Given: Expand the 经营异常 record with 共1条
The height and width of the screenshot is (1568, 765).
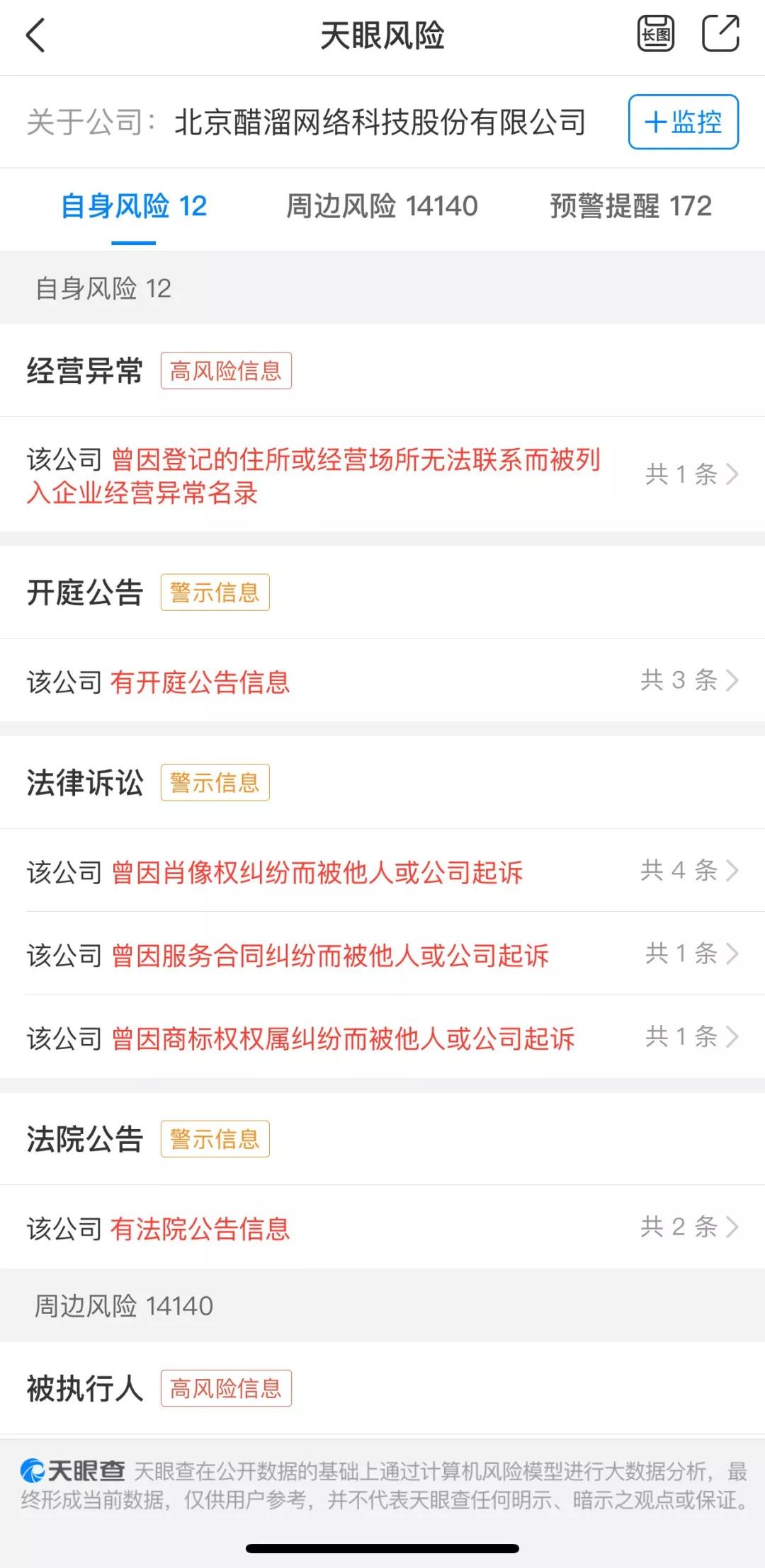Looking at the screenshot, I should tap(382, 476).
